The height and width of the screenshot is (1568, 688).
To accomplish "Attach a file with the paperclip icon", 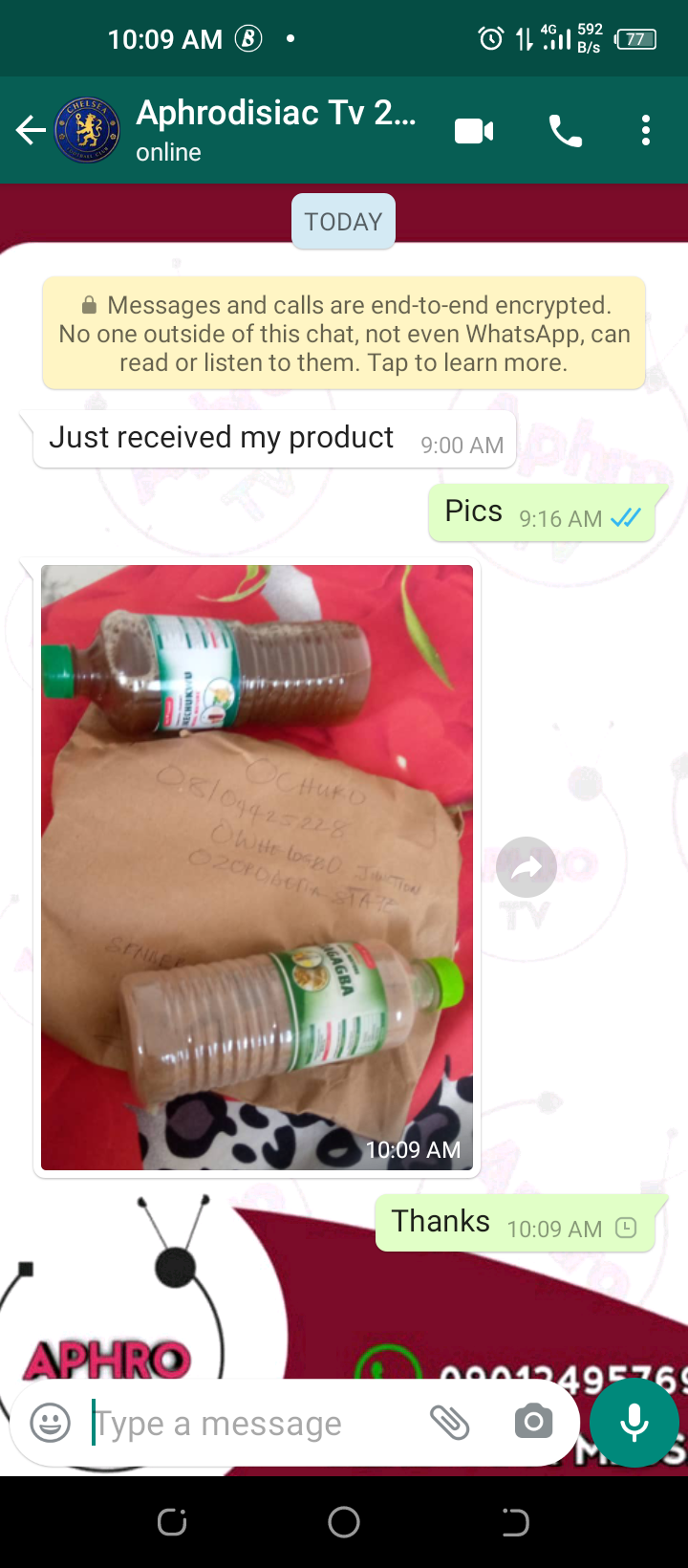I will 449,1423.
